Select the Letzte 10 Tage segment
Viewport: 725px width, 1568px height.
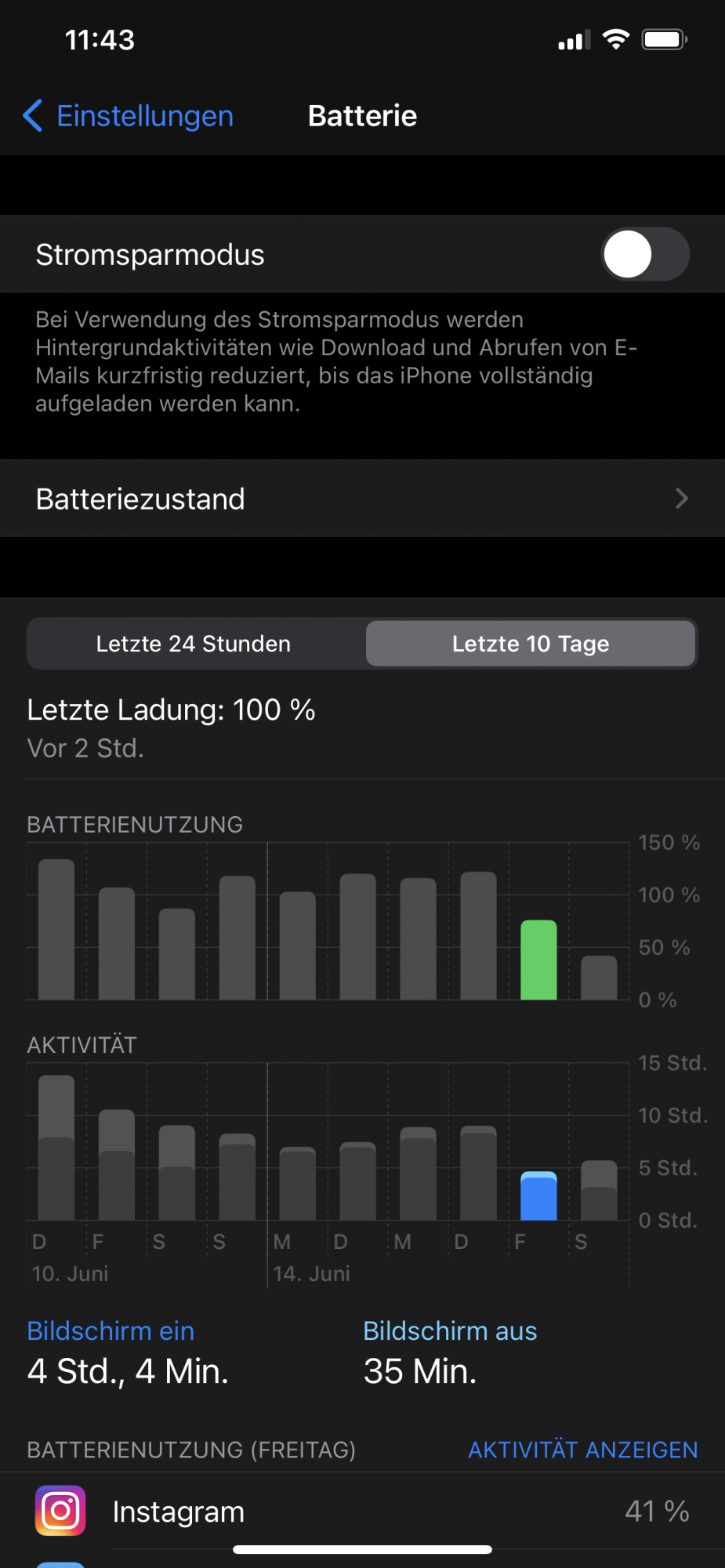coord(531,644)
